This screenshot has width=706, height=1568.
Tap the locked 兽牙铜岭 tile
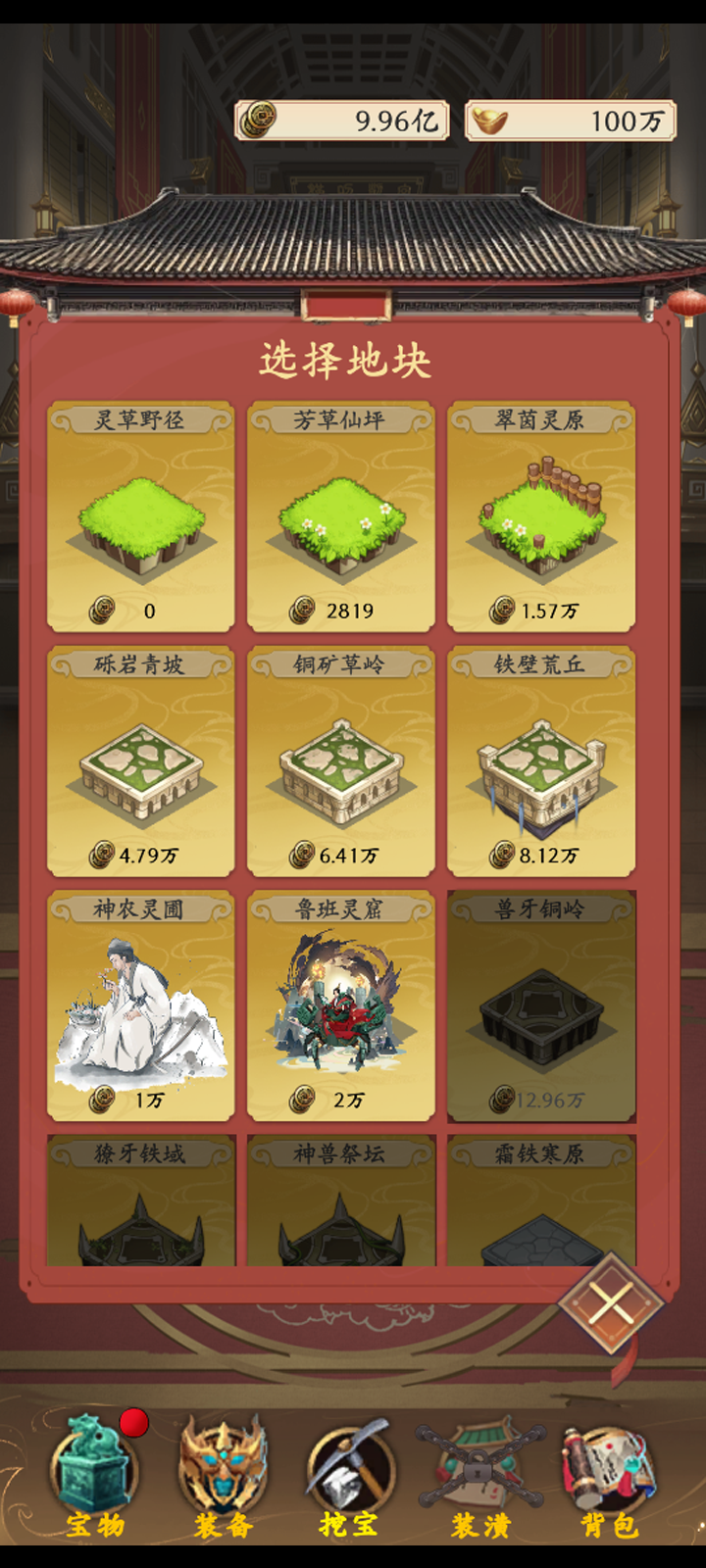point(540,1006)
